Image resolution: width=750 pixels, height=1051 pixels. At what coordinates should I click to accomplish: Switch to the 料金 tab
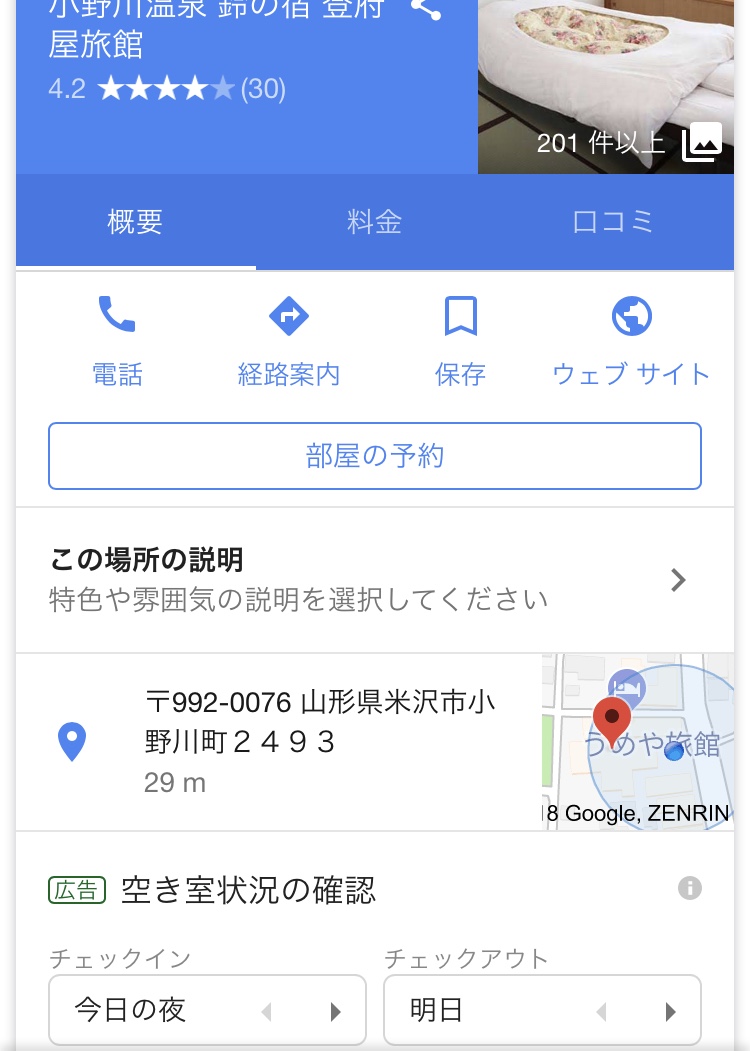pos(374,222)
